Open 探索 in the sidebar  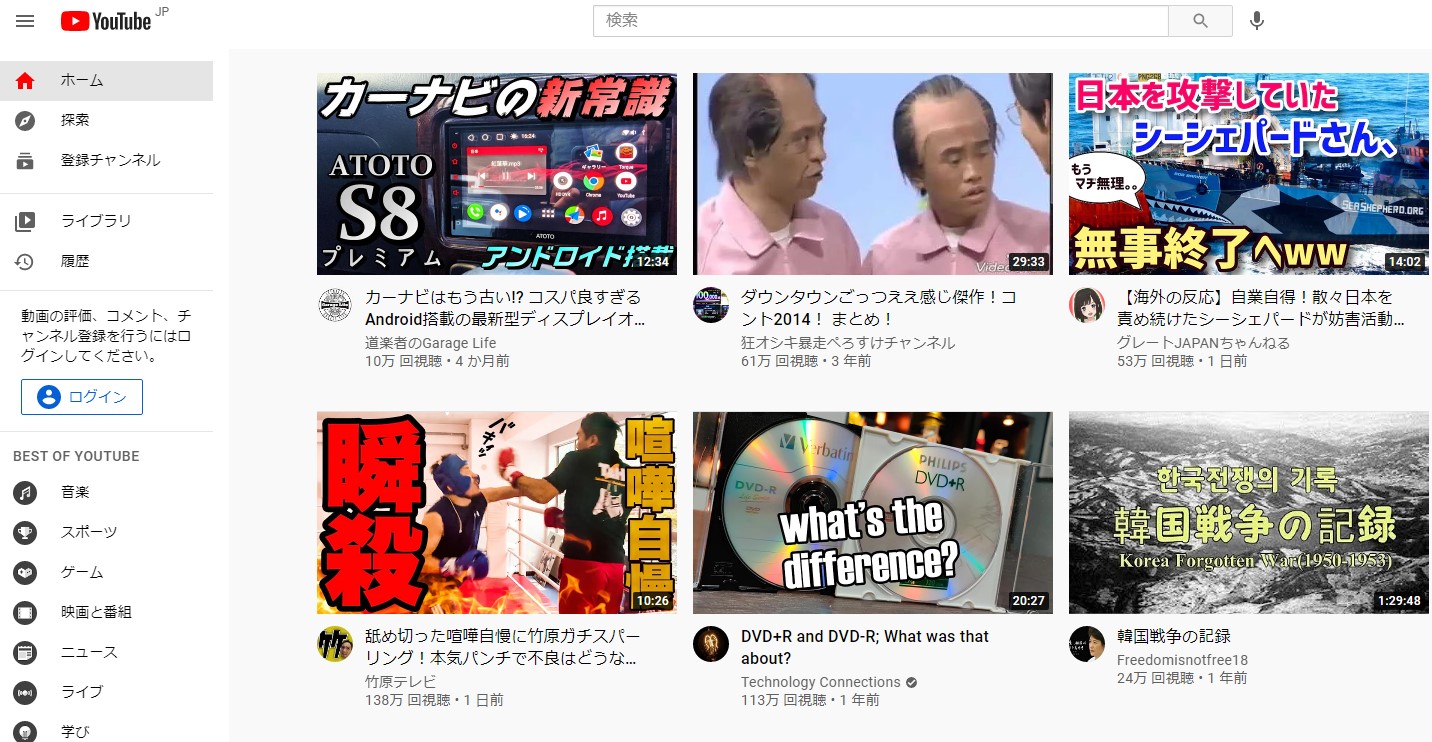(75, 120)
